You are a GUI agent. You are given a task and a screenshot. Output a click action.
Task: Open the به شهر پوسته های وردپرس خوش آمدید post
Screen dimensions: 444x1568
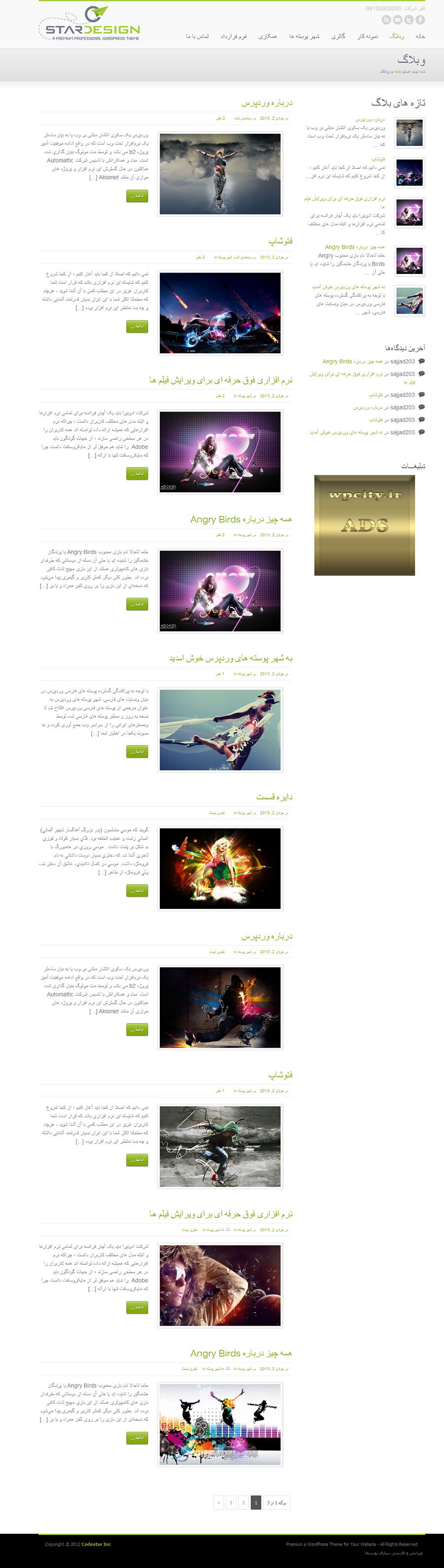coord(231,658)
